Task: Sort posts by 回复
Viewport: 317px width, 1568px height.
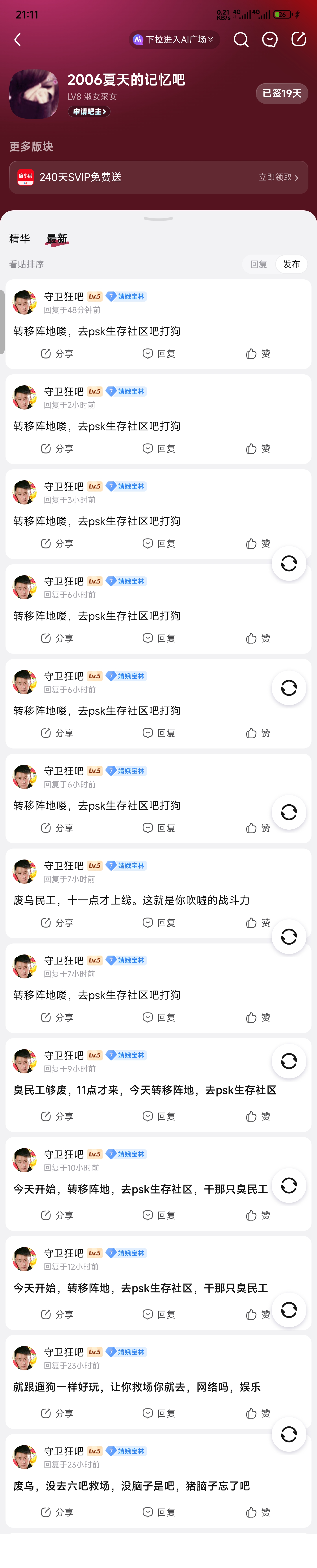Action: point(258,264)
